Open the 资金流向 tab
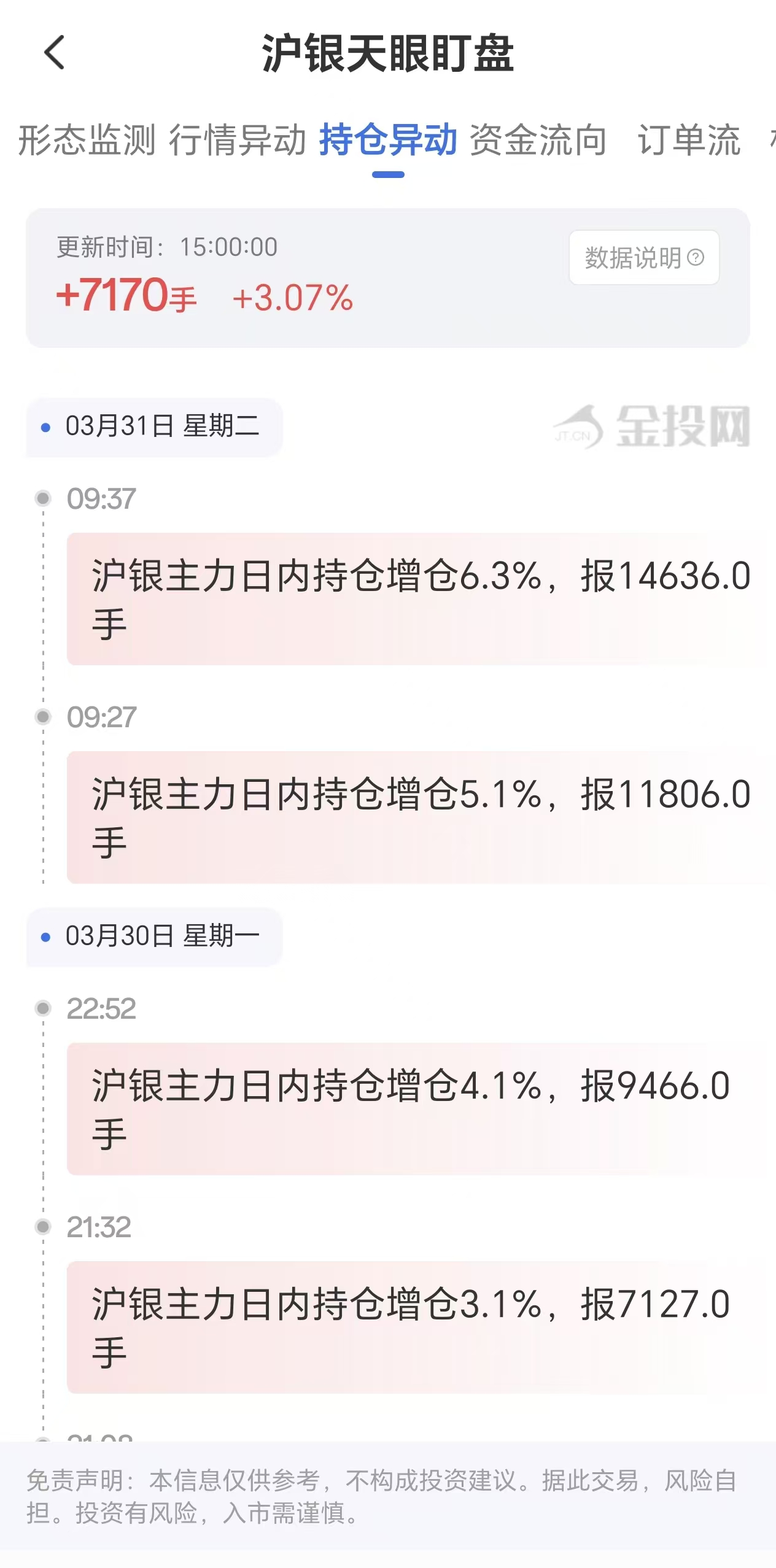This screenshot has height=1568, width=776. coord(537,141)
